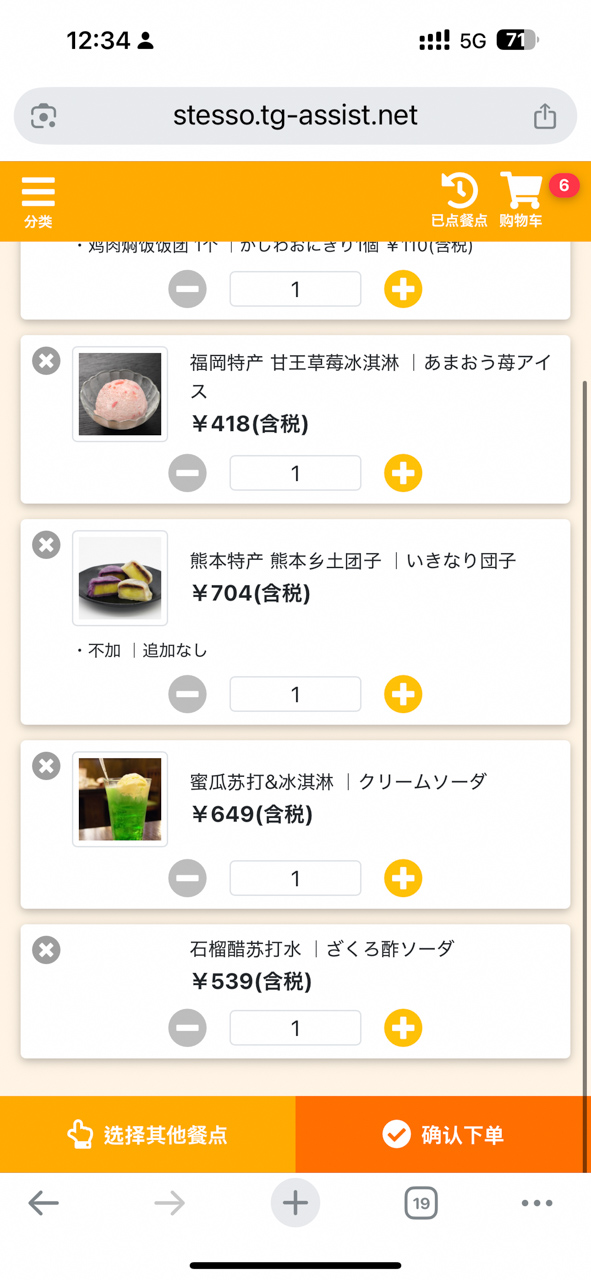Confirm the order with 确认下单
Screen dimensions: 591x1280
[443, 1134]
